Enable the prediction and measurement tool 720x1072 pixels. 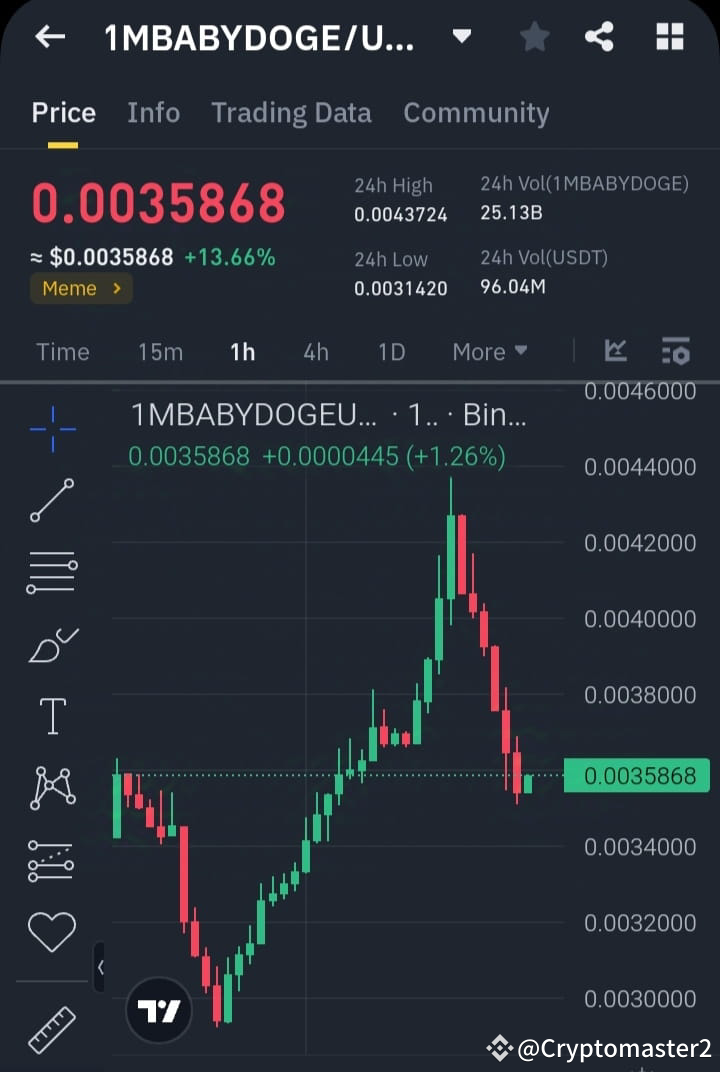coord(51,860)
